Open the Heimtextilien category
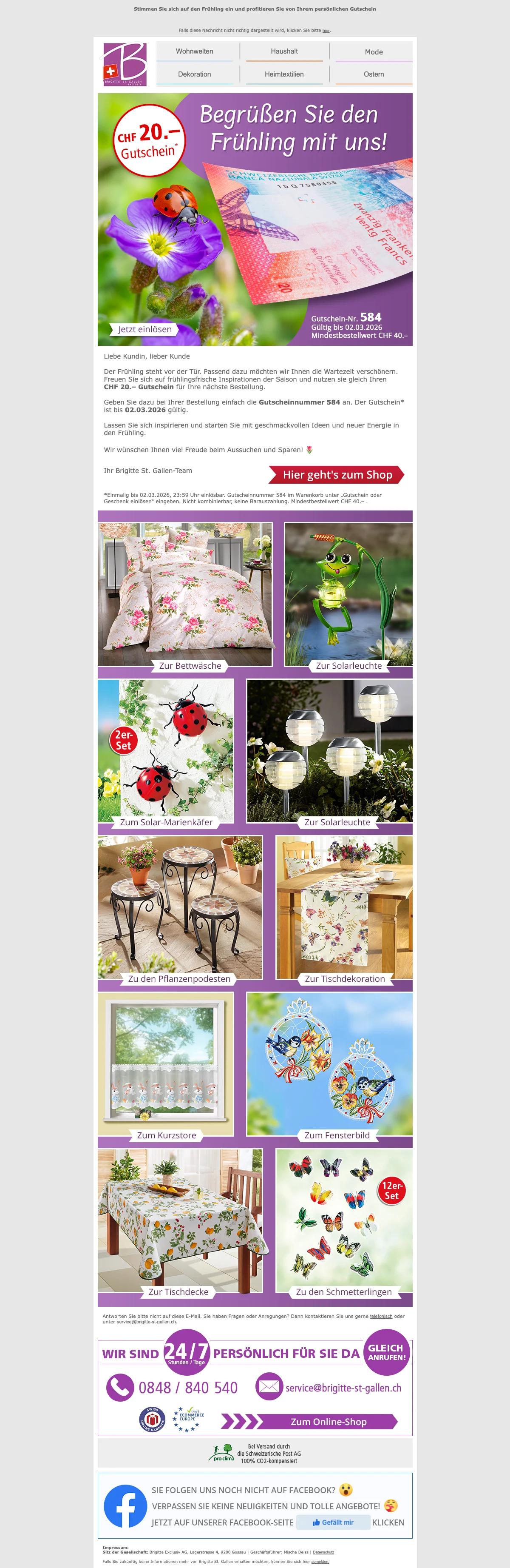Image resolution: width=510 pixels, height=1568 pixels. (x=284, y=74)
